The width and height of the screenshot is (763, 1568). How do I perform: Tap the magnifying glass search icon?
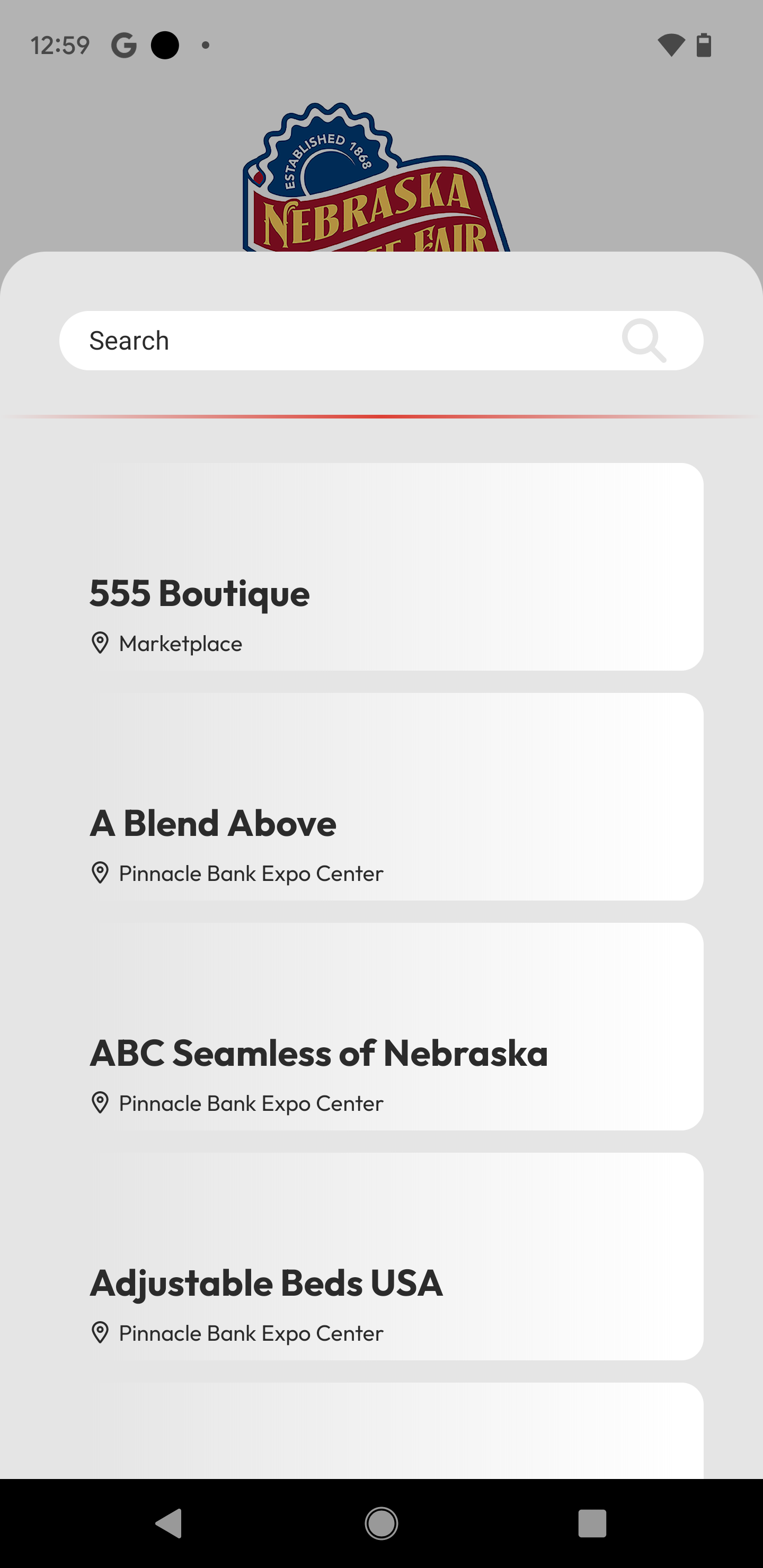pyautogui.click(x=644, y=340)
